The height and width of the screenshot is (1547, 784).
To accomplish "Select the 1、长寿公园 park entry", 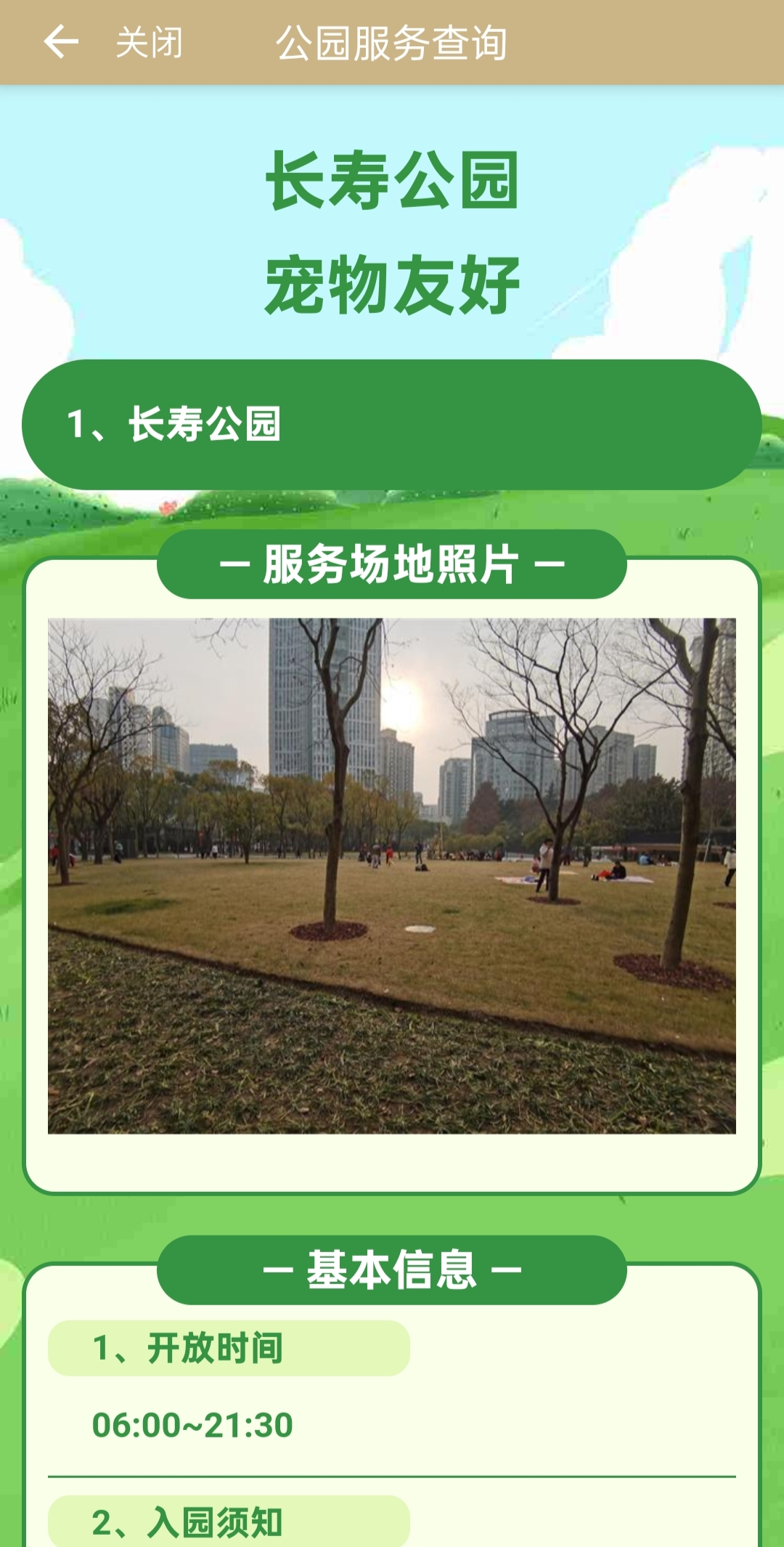I will pyautogui.click(x=392, y=425).
